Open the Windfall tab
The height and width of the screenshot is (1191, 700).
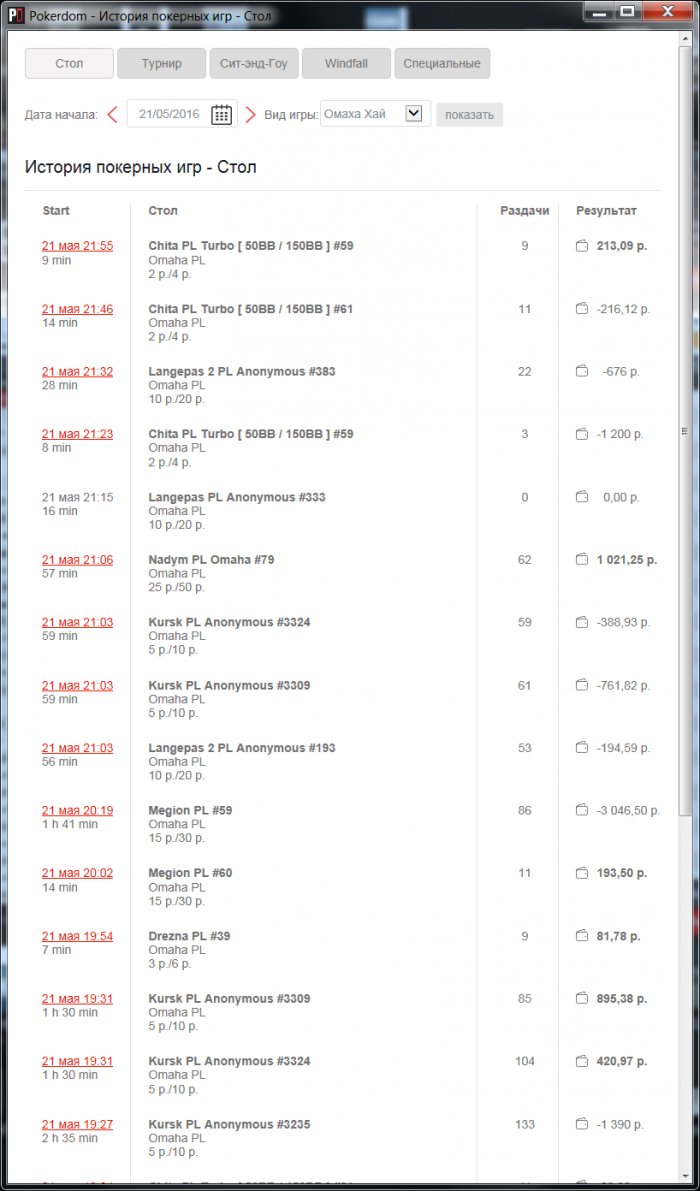(346, 63)
